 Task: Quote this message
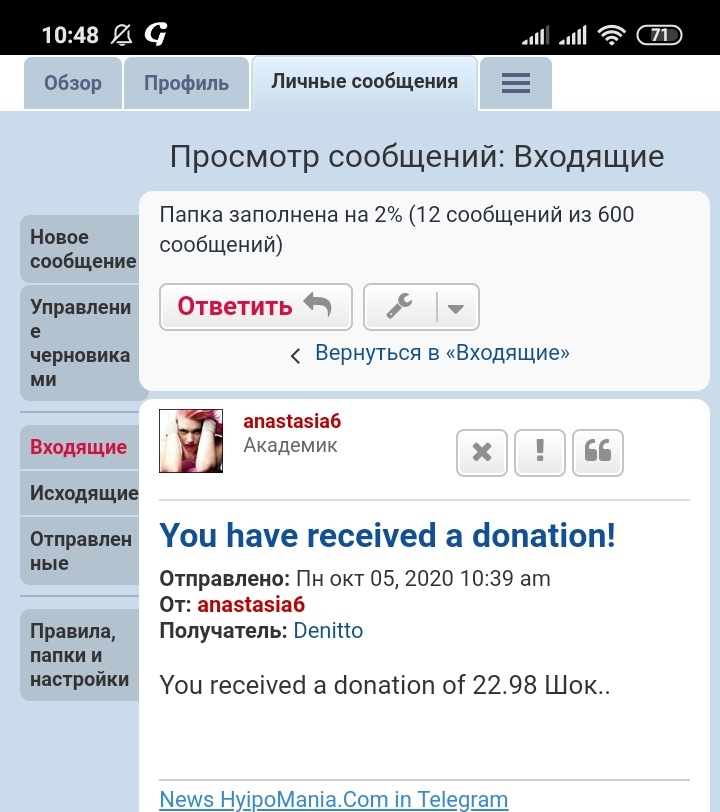tap(598, 452)
